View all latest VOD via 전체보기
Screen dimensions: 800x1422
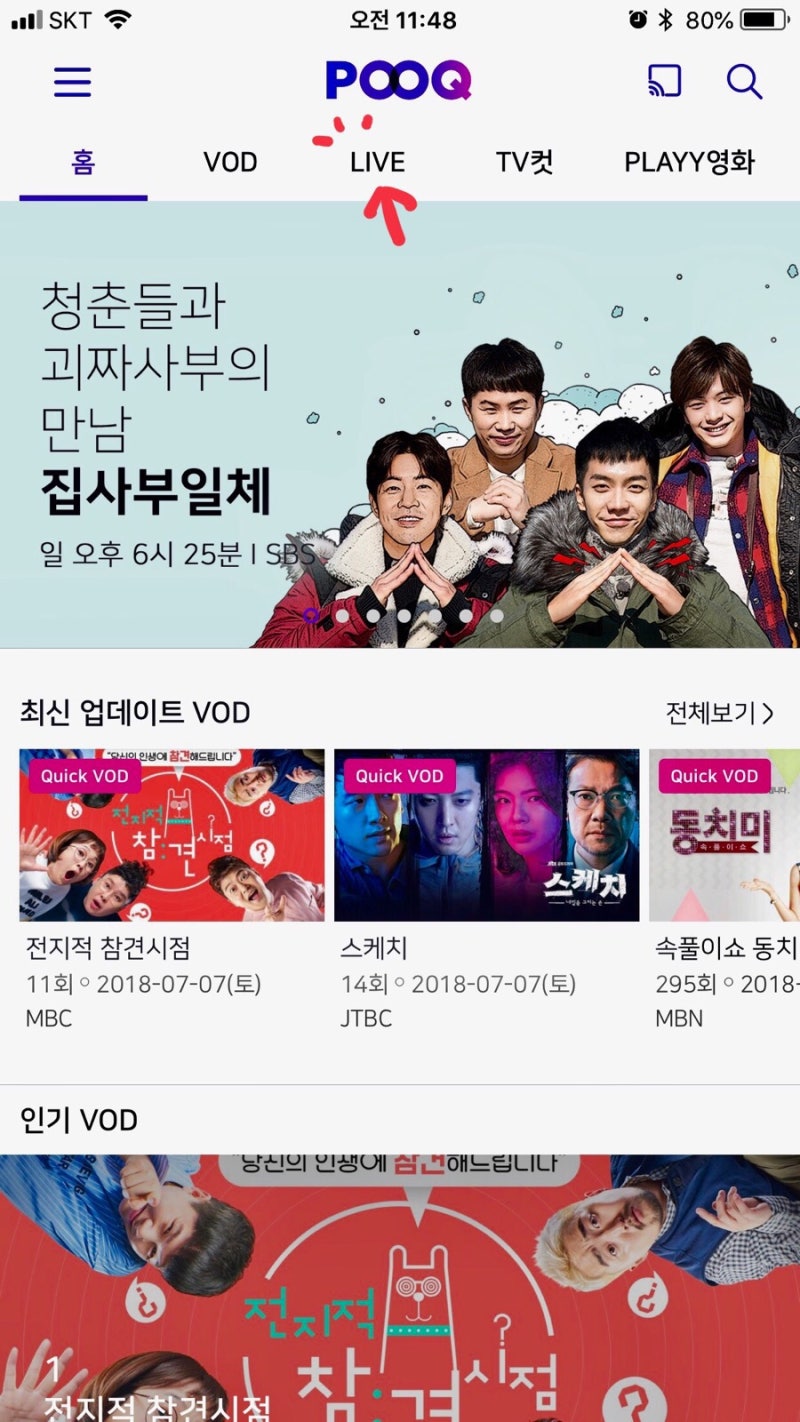tap(720, 713)
